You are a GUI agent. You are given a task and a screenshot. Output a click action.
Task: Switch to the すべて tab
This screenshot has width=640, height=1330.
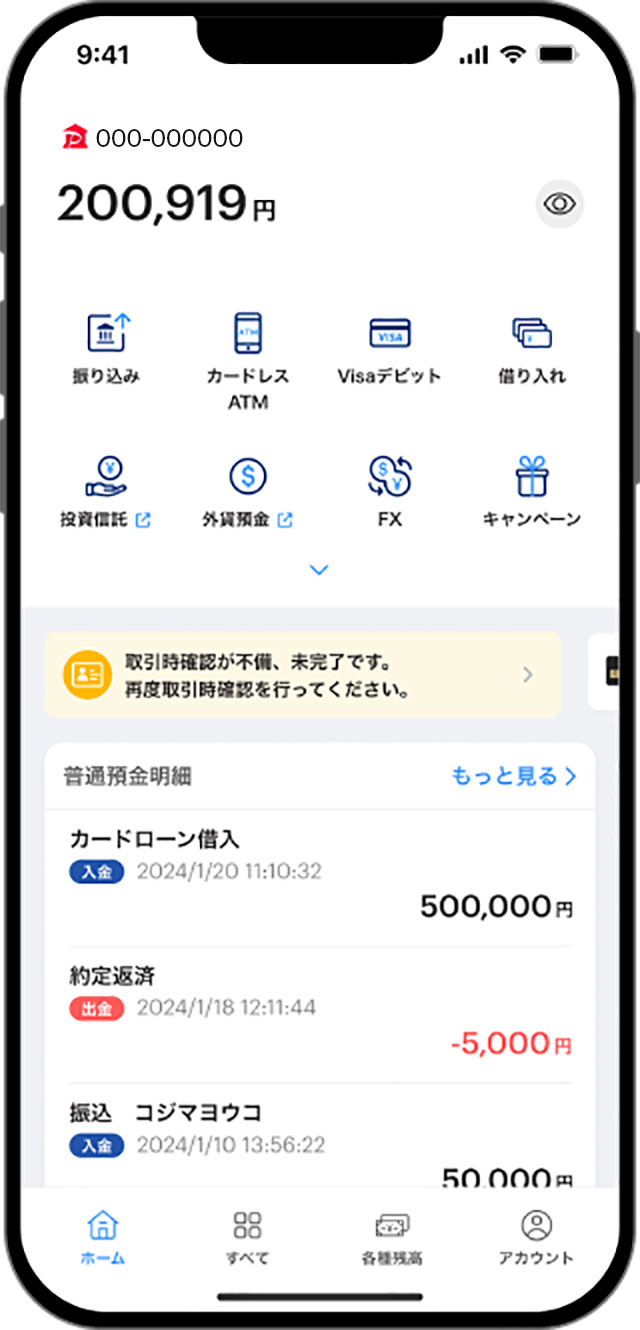(247, 1238)
